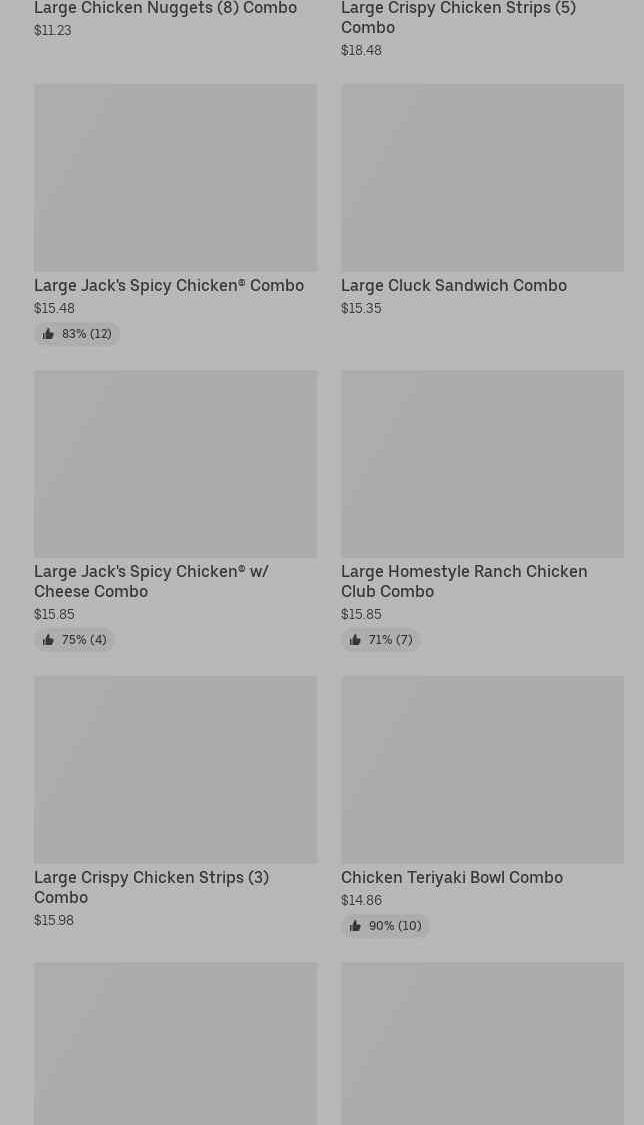View Large Cluck Sandwich Combo
The height and width of the screenshot is (1125, 644).
coord(482,178)
